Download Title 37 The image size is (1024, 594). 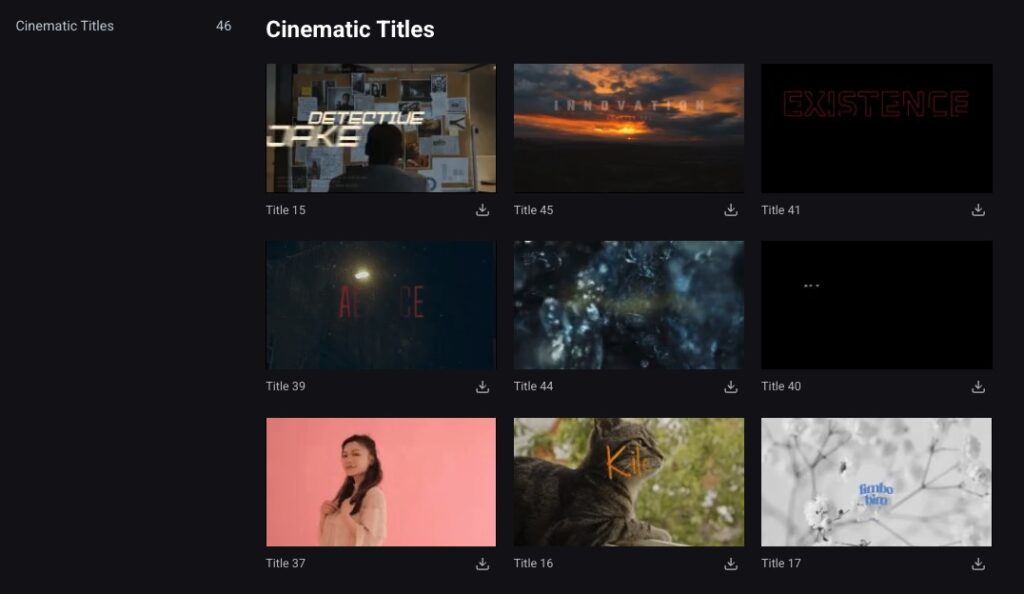[483, 564]
